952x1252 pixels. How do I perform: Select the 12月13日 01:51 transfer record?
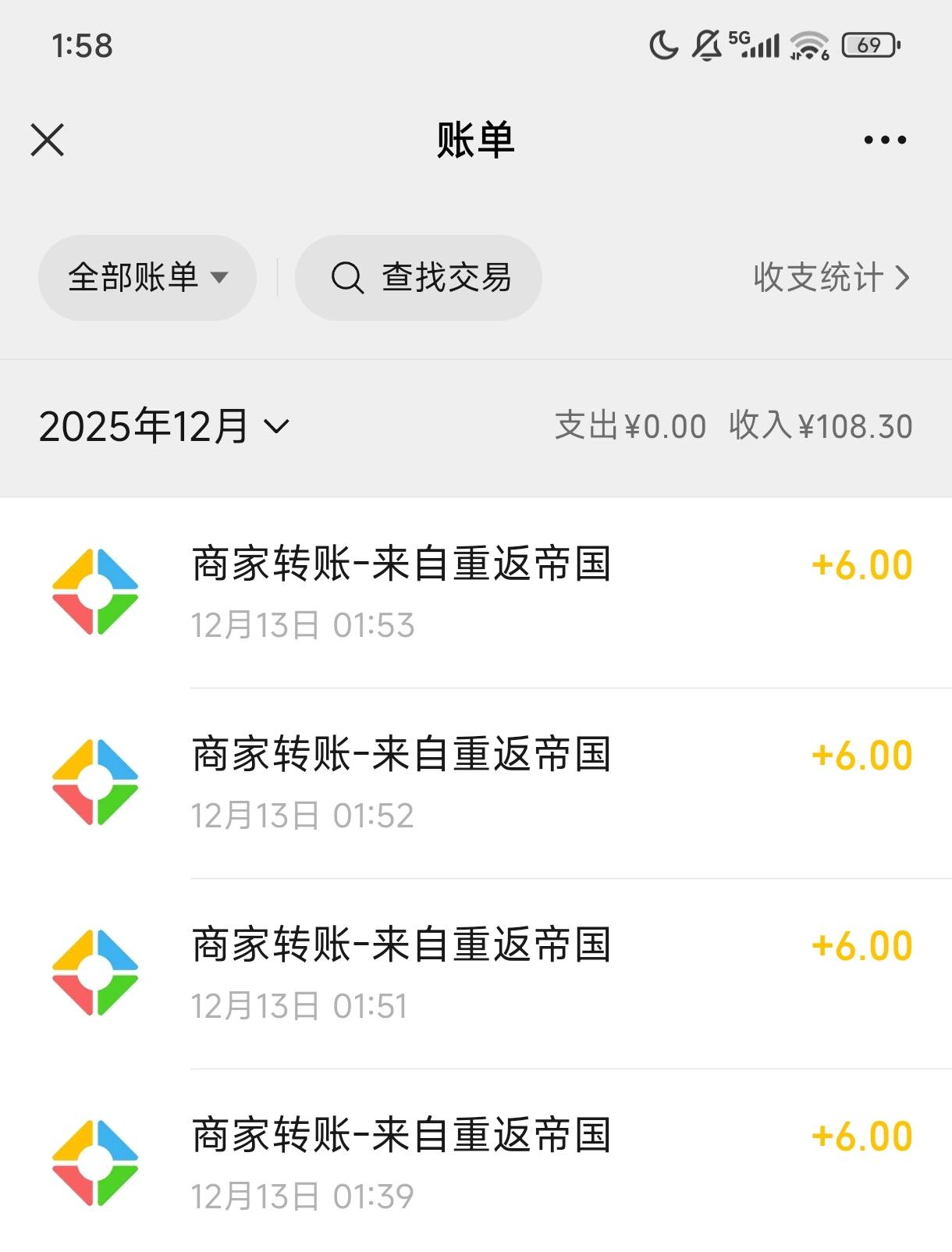click(x=476, y=973)
